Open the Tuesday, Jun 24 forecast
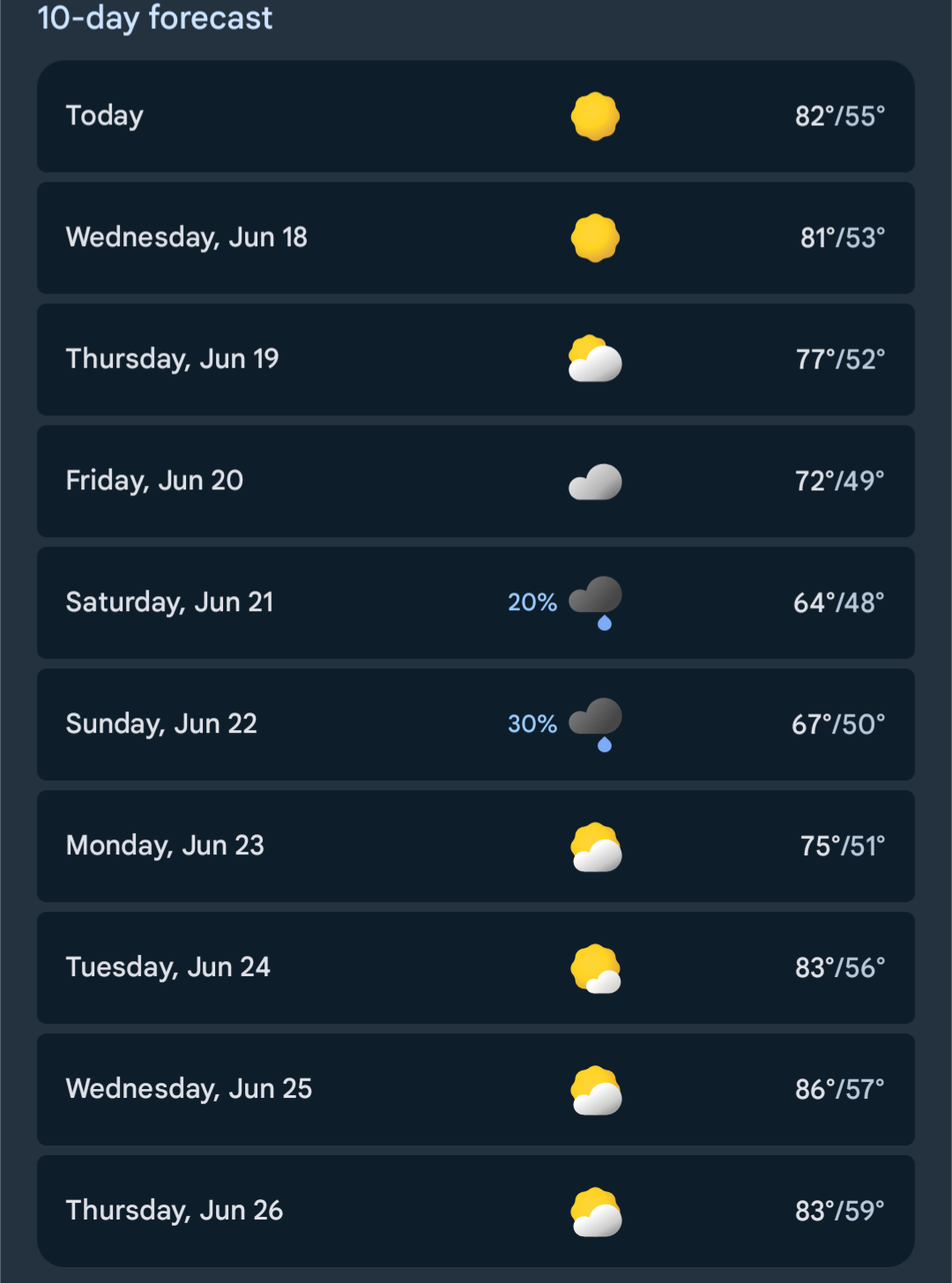952x1283 pixels. pos(476,968)
